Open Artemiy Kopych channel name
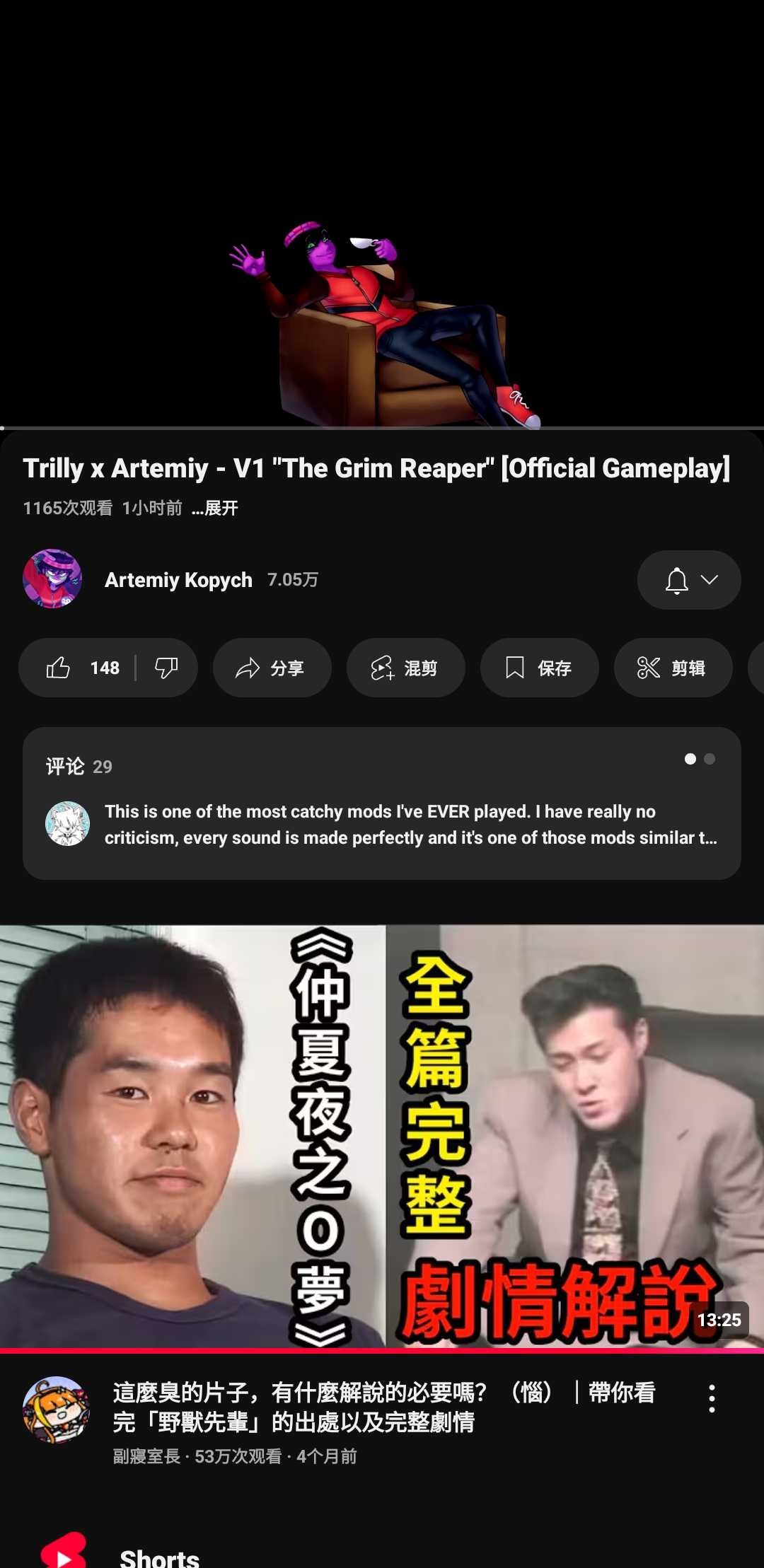This screenshot has width=764, height=1568. (x=178, y=580)
